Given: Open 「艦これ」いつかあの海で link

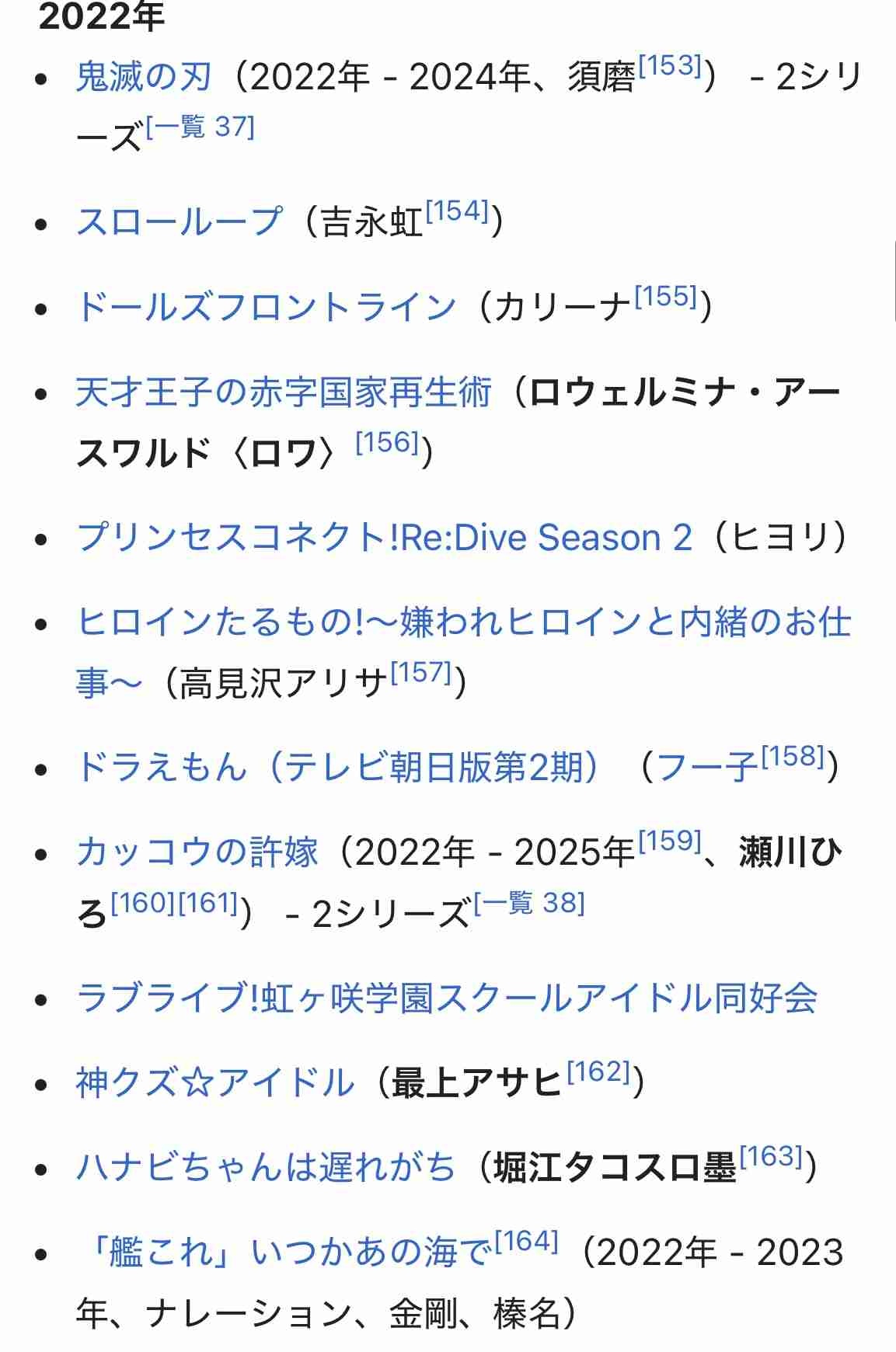Looking at the screenshot, I should pos(284,1253).
